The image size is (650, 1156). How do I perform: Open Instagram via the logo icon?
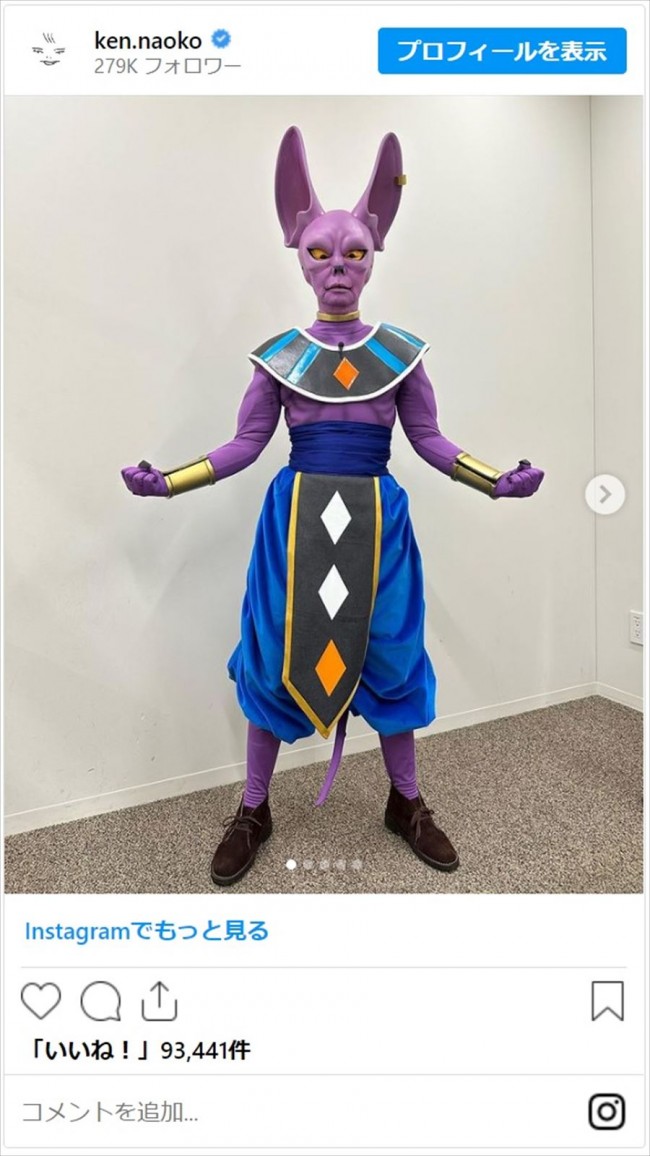606,1111
